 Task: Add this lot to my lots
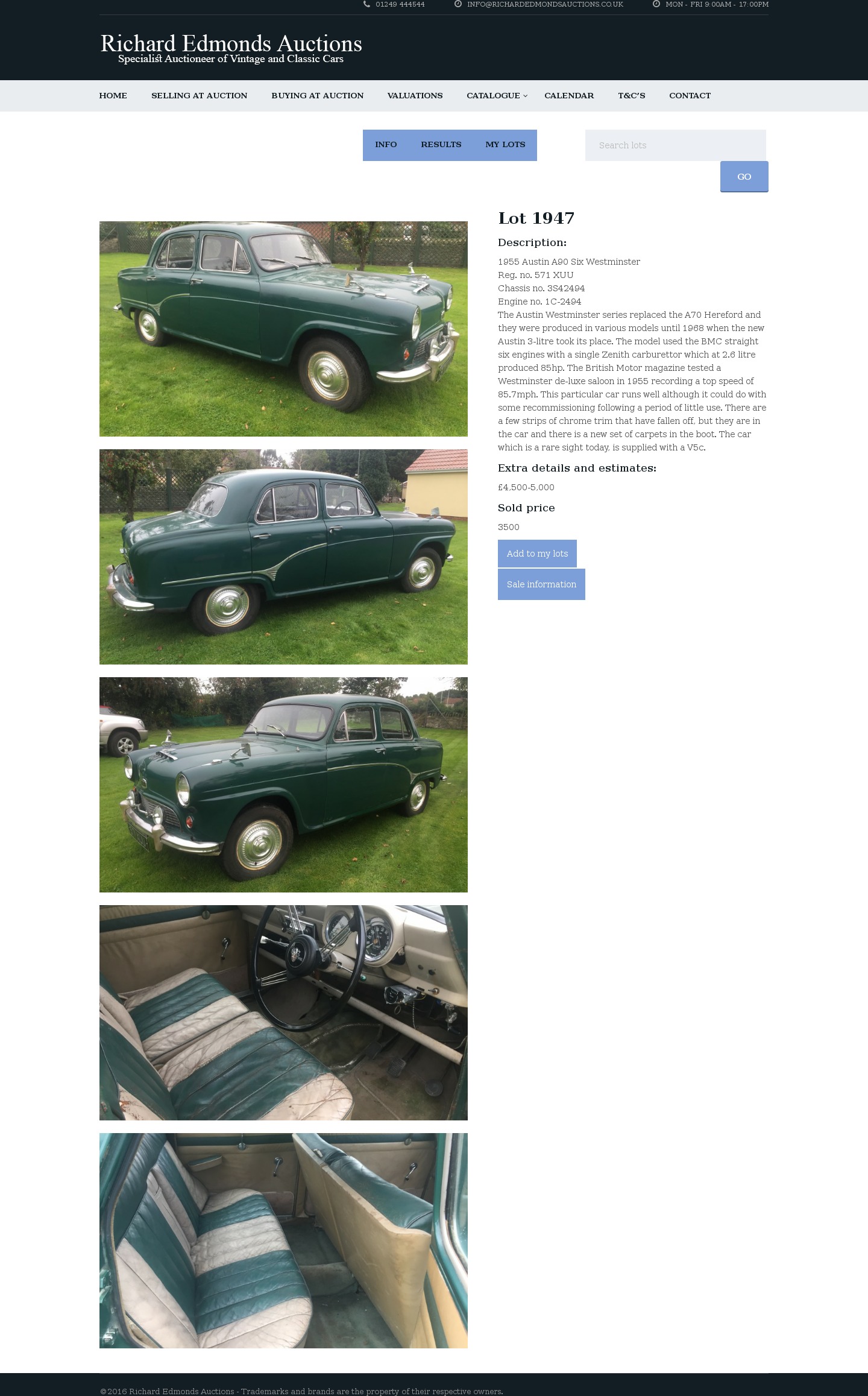tap(537, 554)
